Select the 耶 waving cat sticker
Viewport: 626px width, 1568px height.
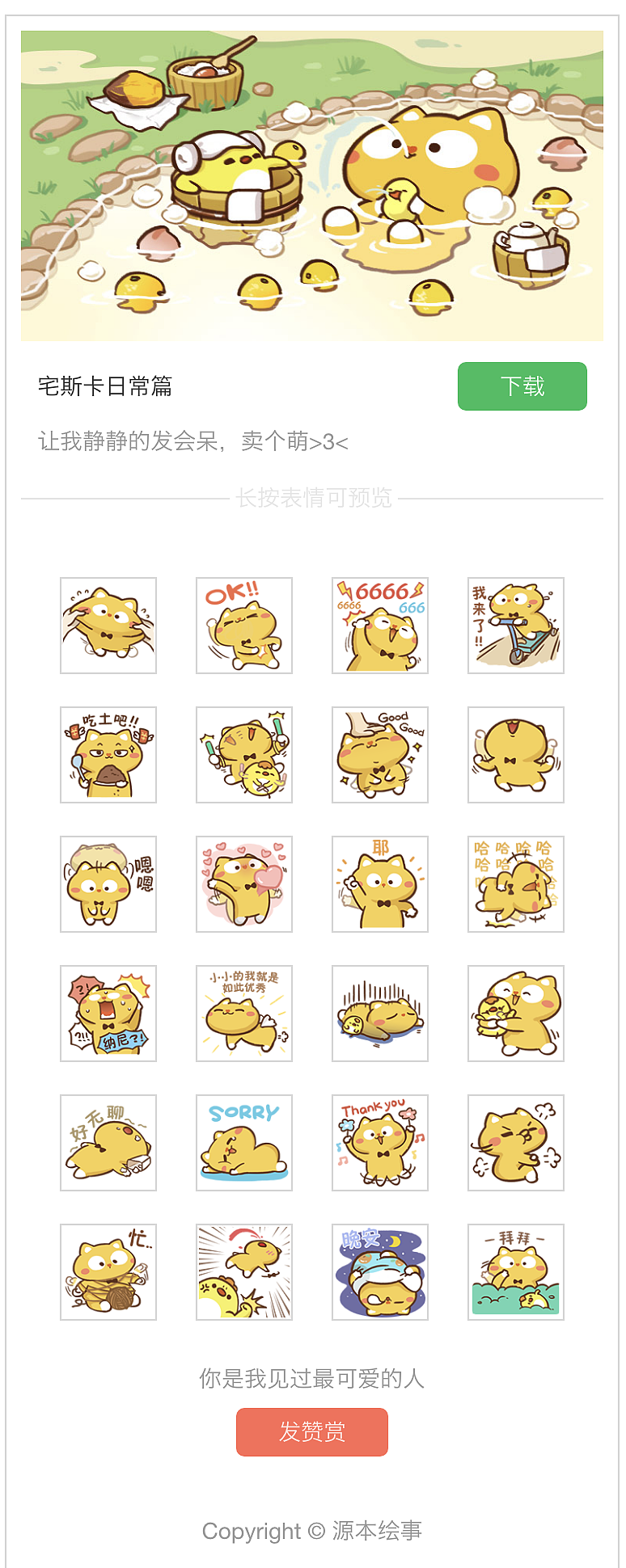(x=380, y=884)
